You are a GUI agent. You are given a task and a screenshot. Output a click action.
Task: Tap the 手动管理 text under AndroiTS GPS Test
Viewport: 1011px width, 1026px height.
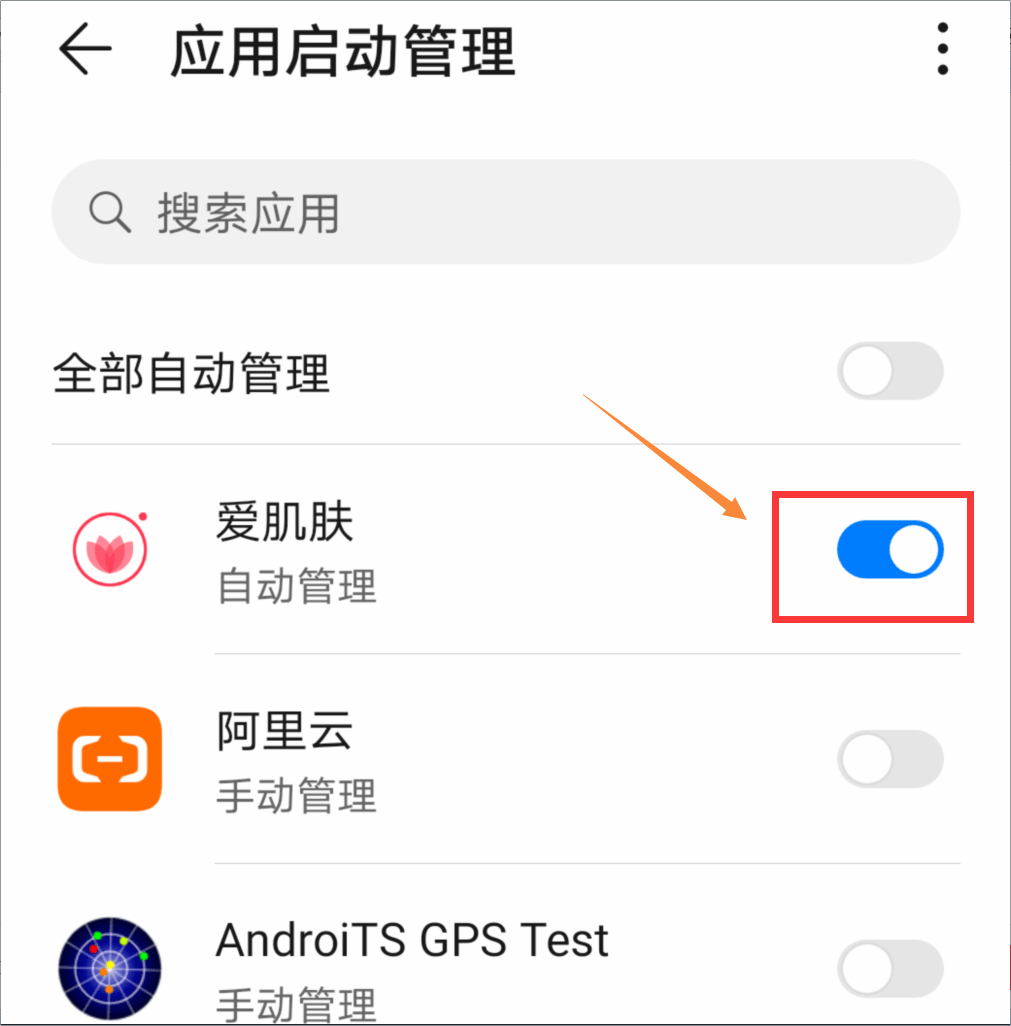[296, 1005]
